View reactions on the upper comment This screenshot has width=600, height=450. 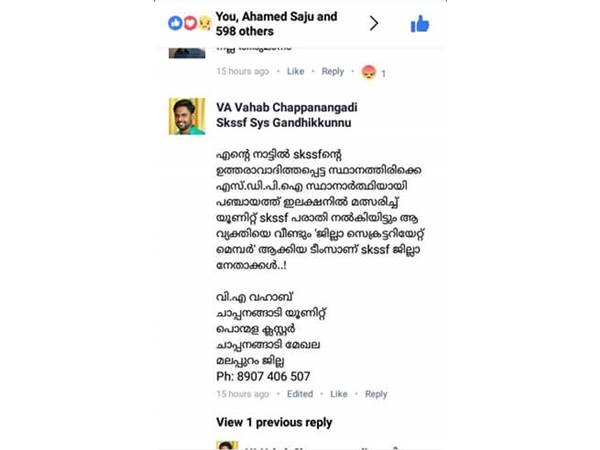[x=372, y=72]
